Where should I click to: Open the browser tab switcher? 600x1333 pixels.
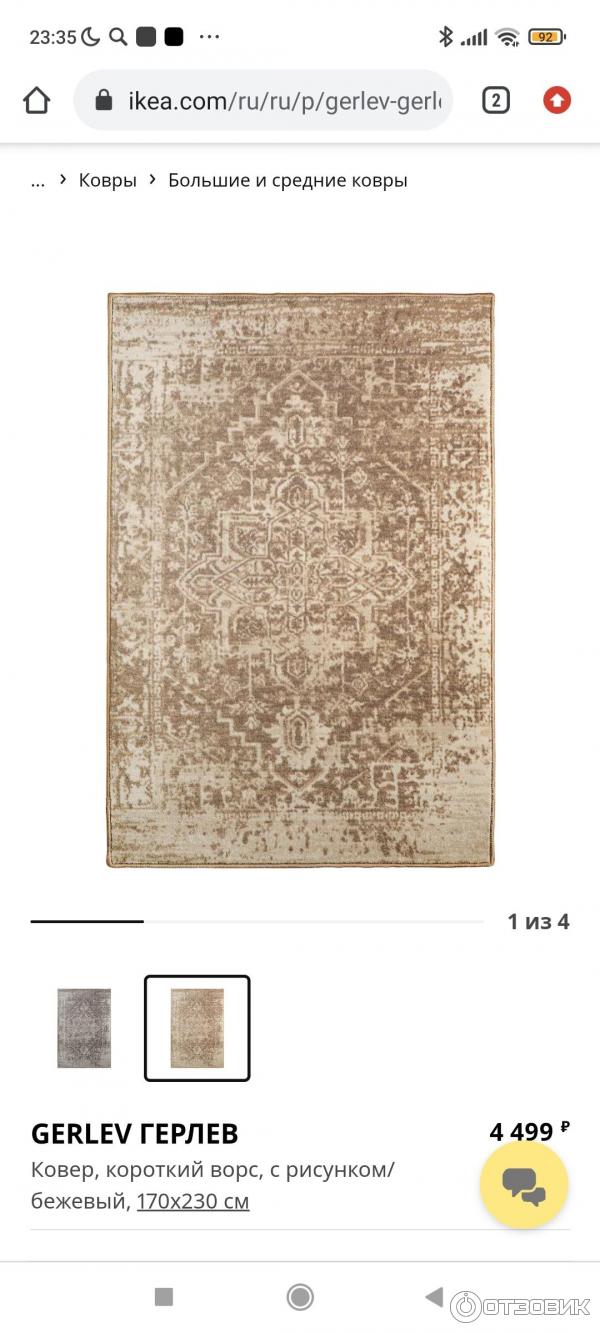tap(495, 100)
